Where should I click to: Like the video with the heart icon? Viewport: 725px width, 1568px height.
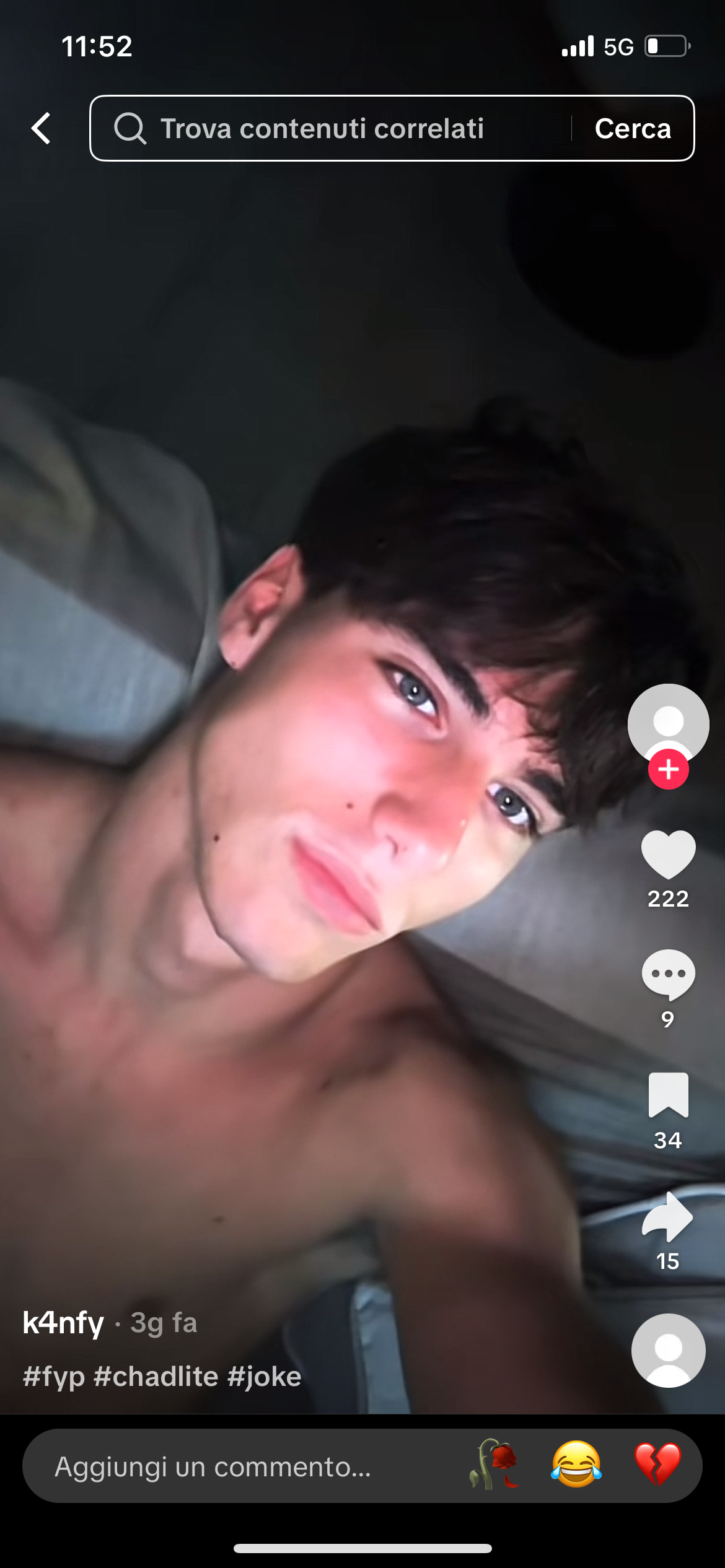668,854
